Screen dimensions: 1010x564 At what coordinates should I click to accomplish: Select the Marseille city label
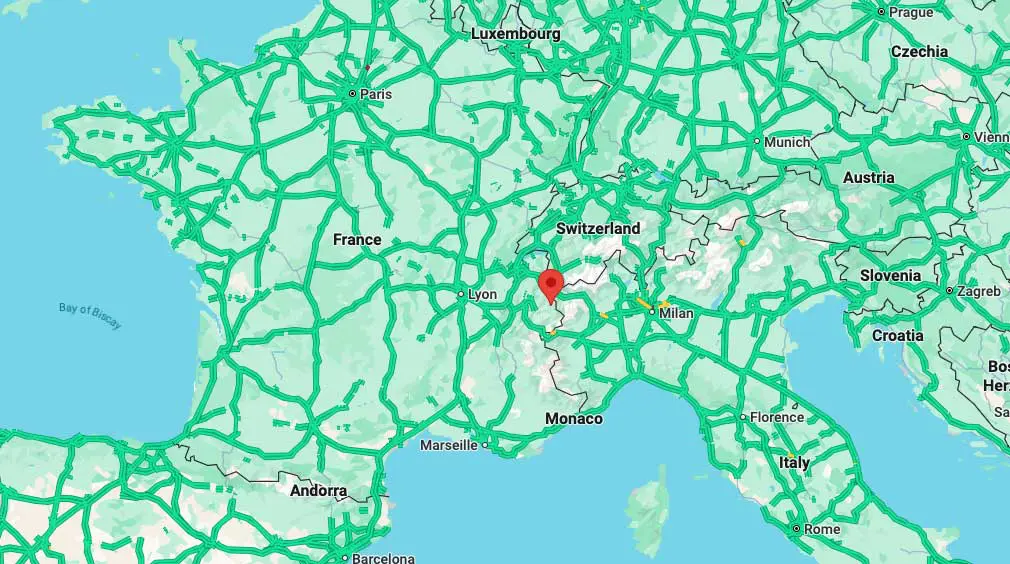(x=449, y=445)
